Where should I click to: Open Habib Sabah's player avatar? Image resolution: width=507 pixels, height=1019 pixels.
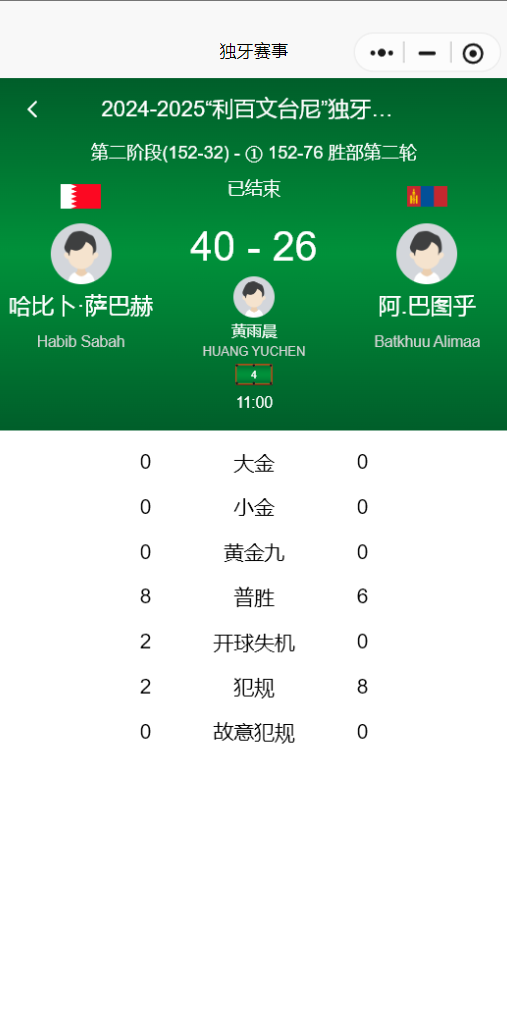(x=81, y=254)
